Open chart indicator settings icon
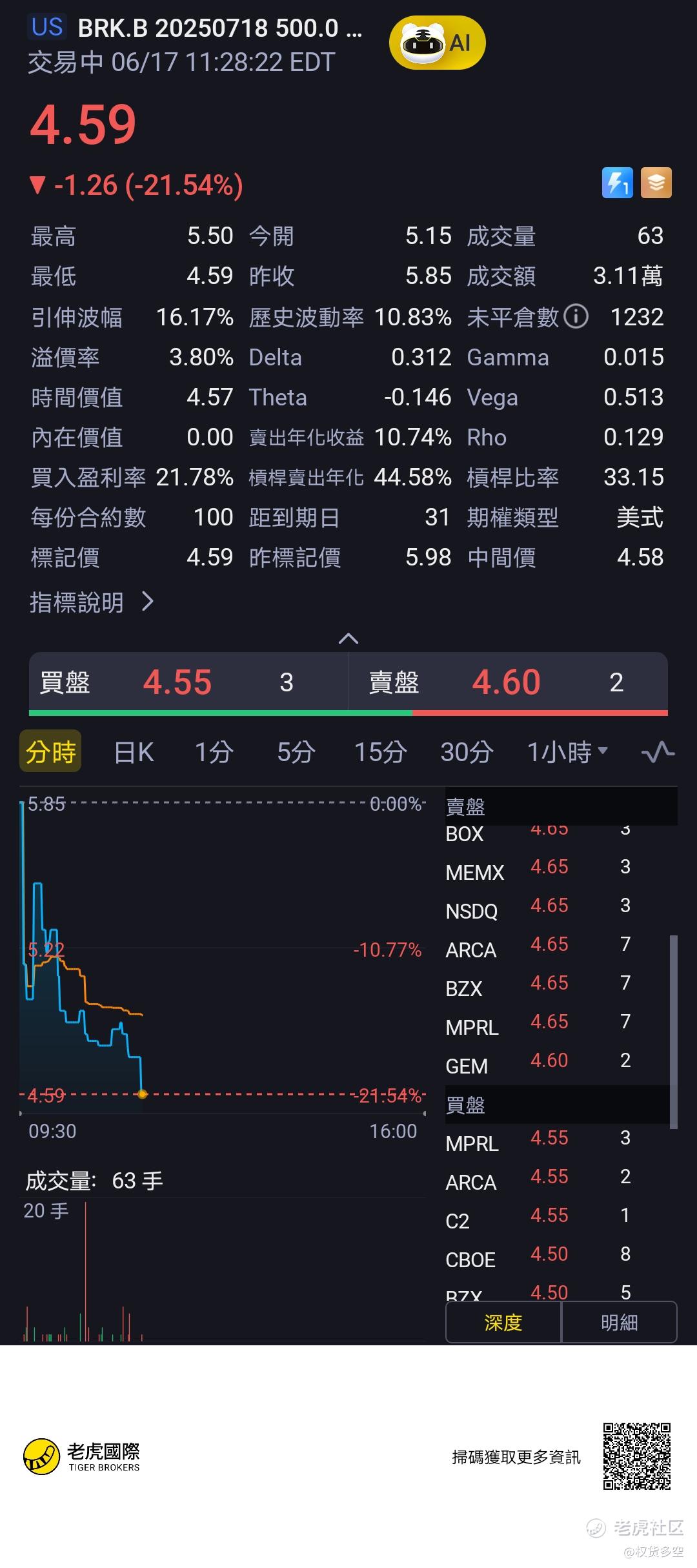This screenshot has height=1568, width=697. point(658,752)
